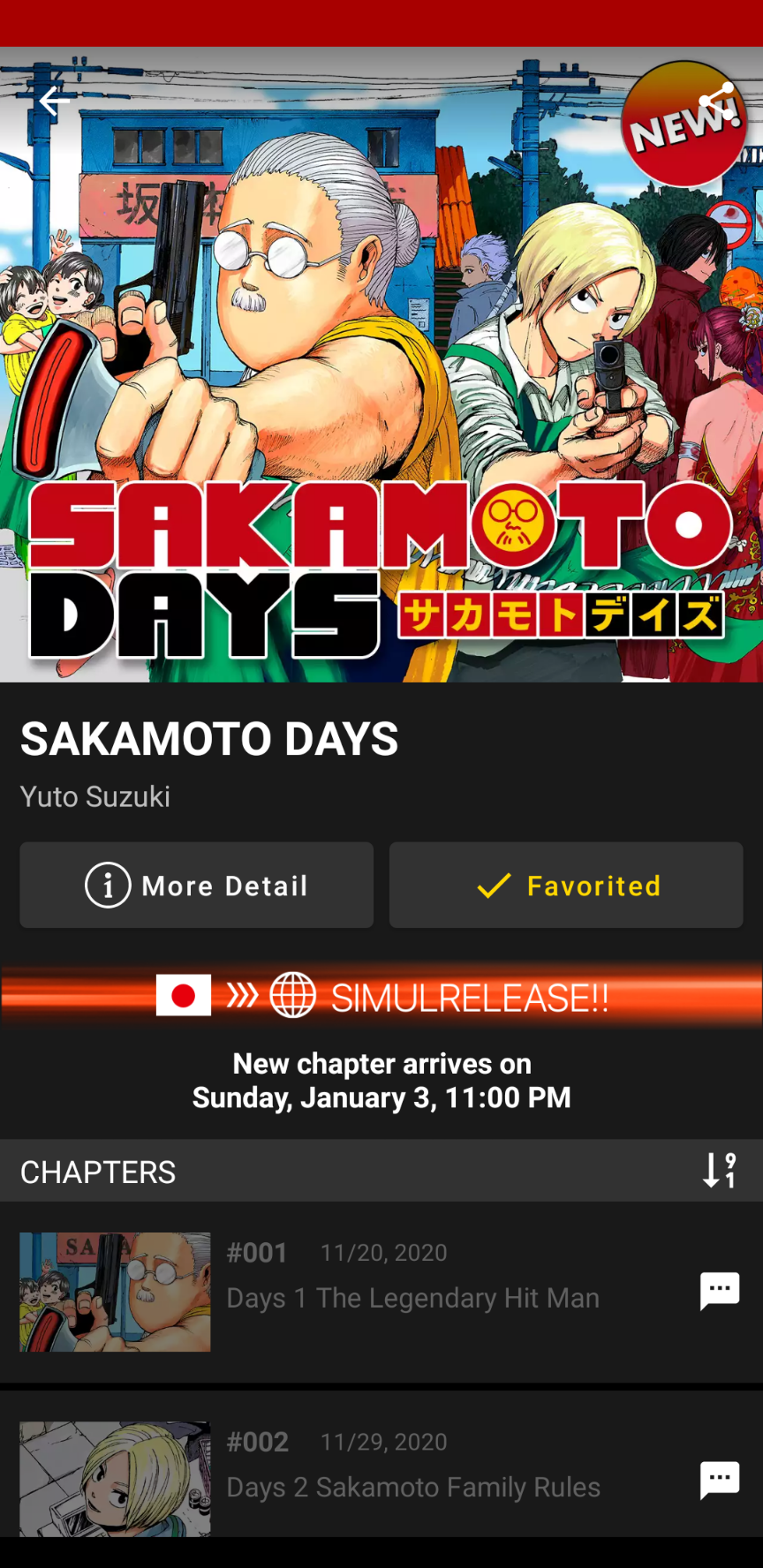
Task: Go back using the arrow icon
Action: tap(54, 102)
